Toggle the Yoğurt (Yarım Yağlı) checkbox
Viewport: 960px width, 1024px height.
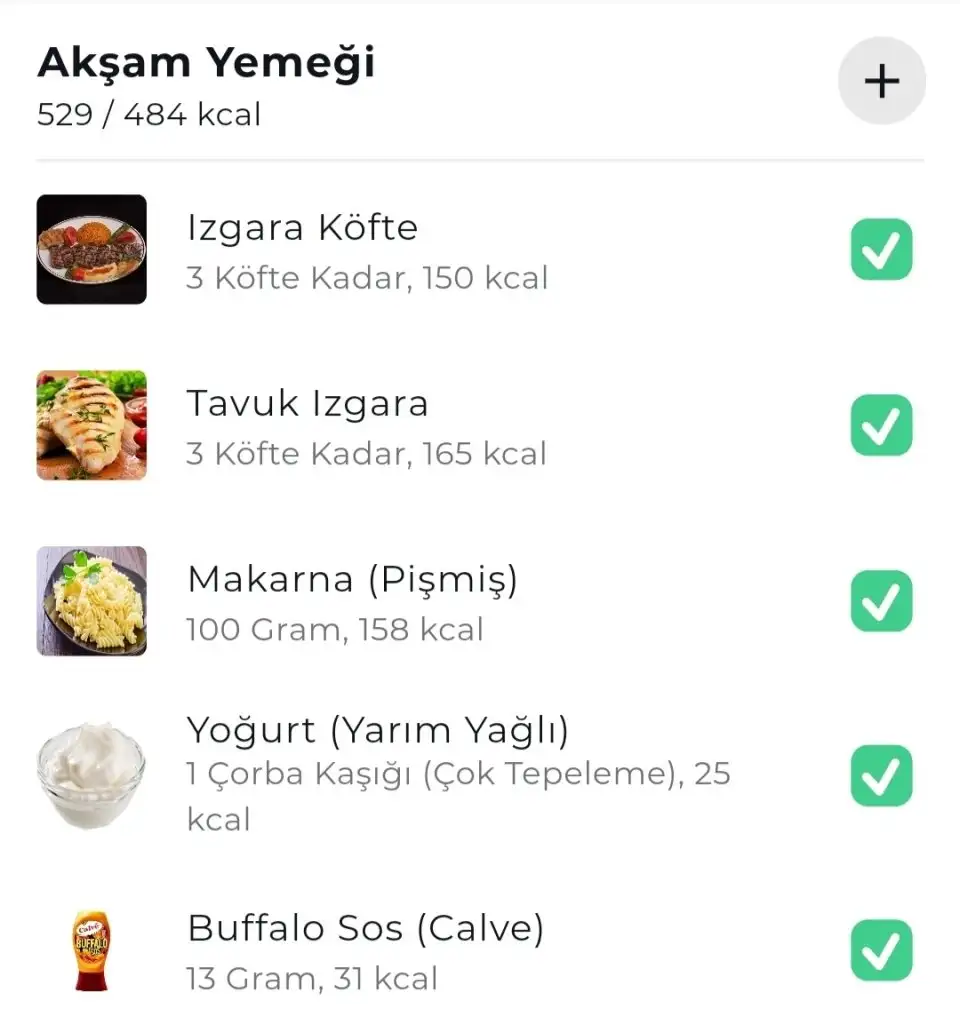(x=881, y=775)
